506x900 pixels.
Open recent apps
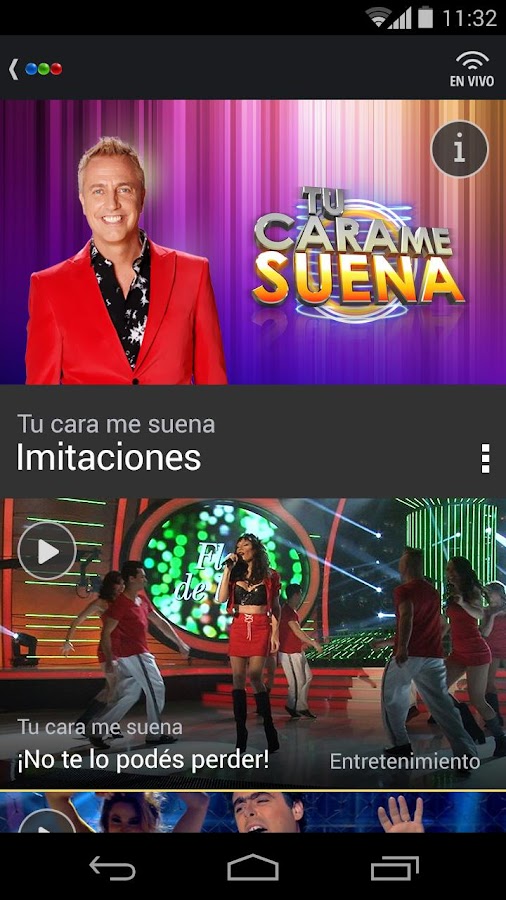pos(394,867)
